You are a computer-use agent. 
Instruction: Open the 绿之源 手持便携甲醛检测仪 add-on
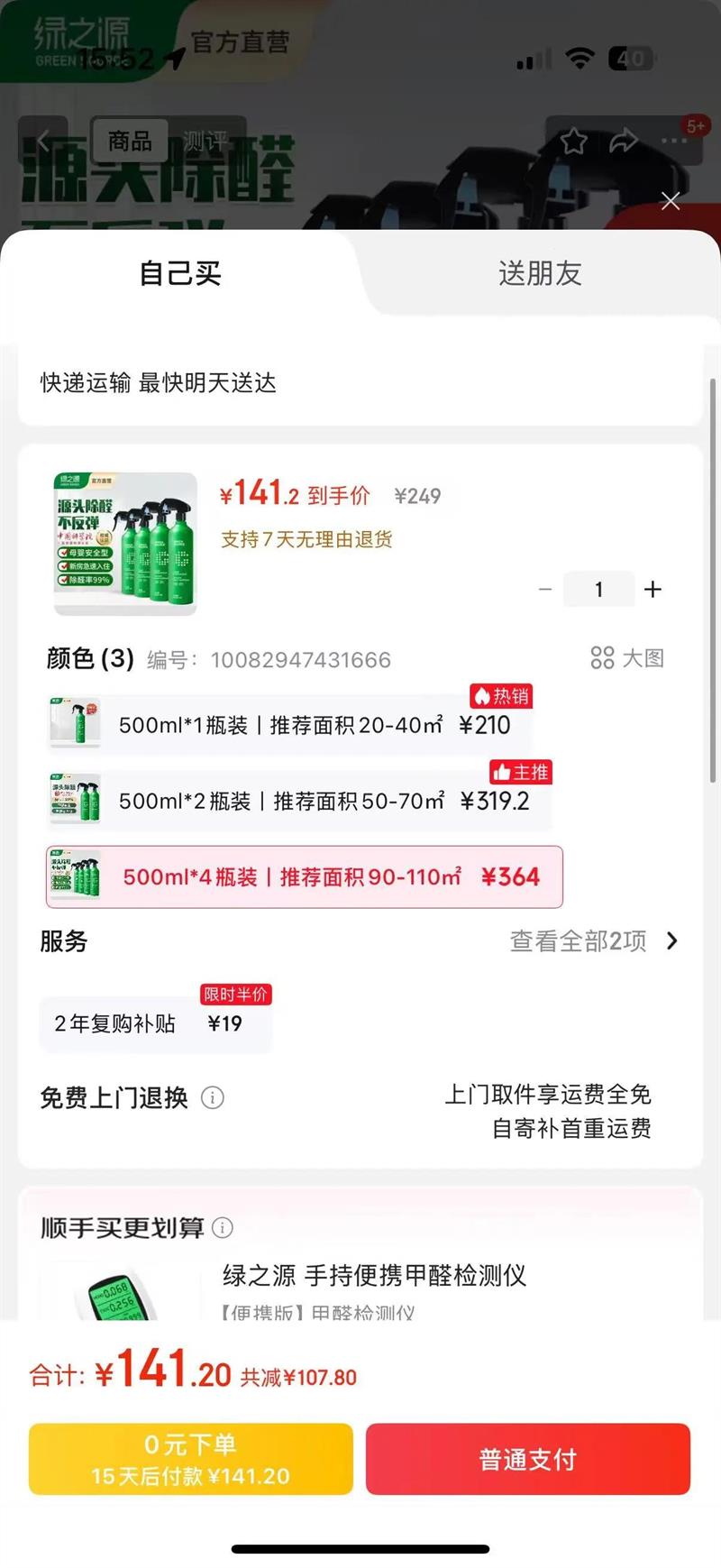click(374, 1276)
